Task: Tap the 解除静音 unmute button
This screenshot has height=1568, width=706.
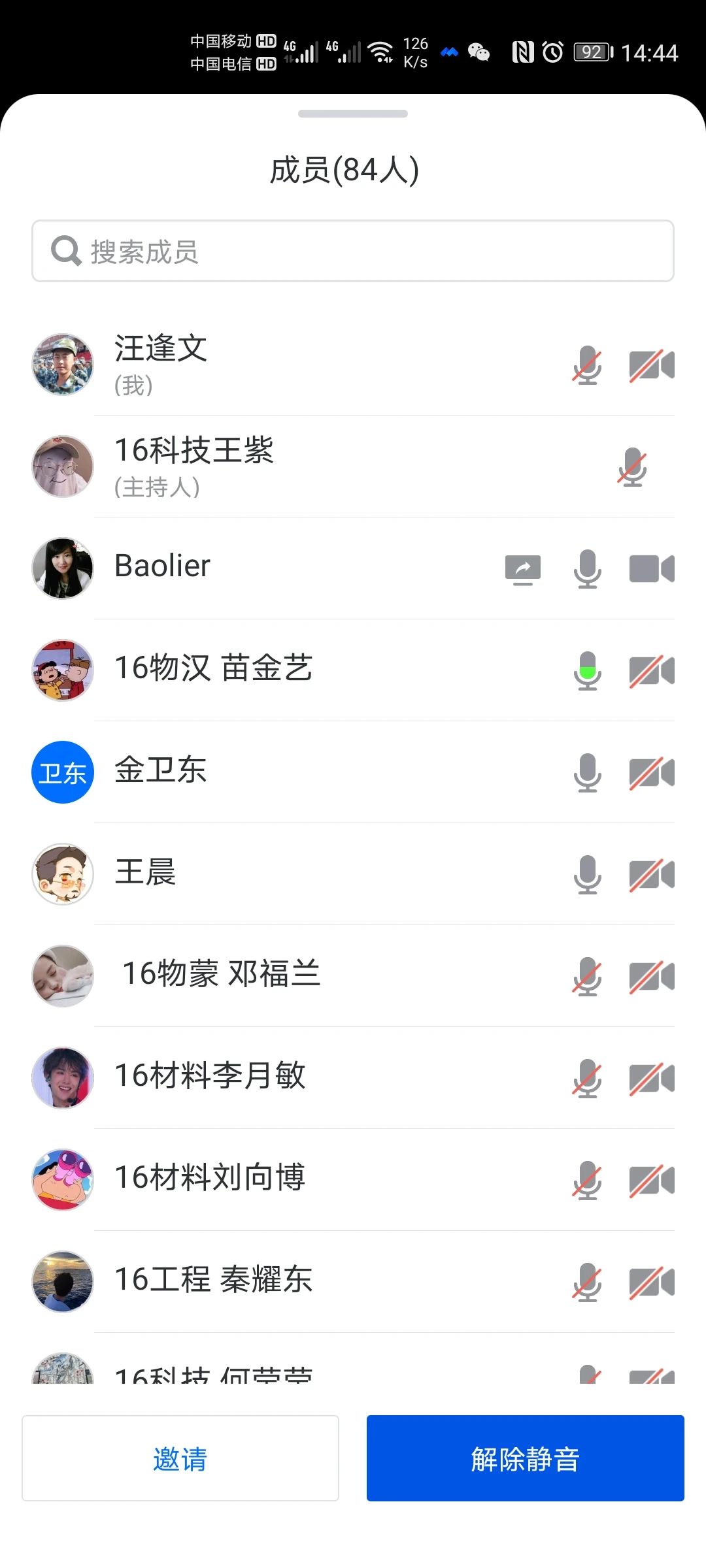Action: pos(525,1458)
